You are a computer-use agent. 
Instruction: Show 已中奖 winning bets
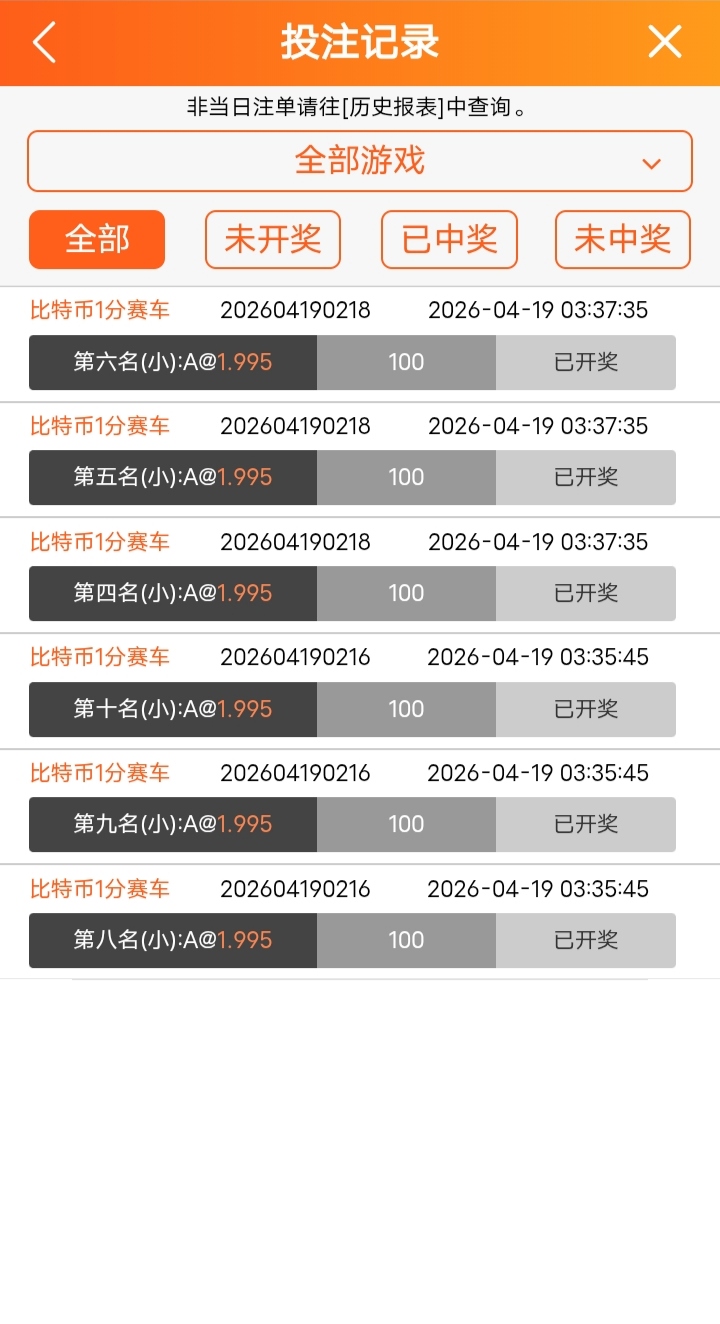click(x=449, y=240)
